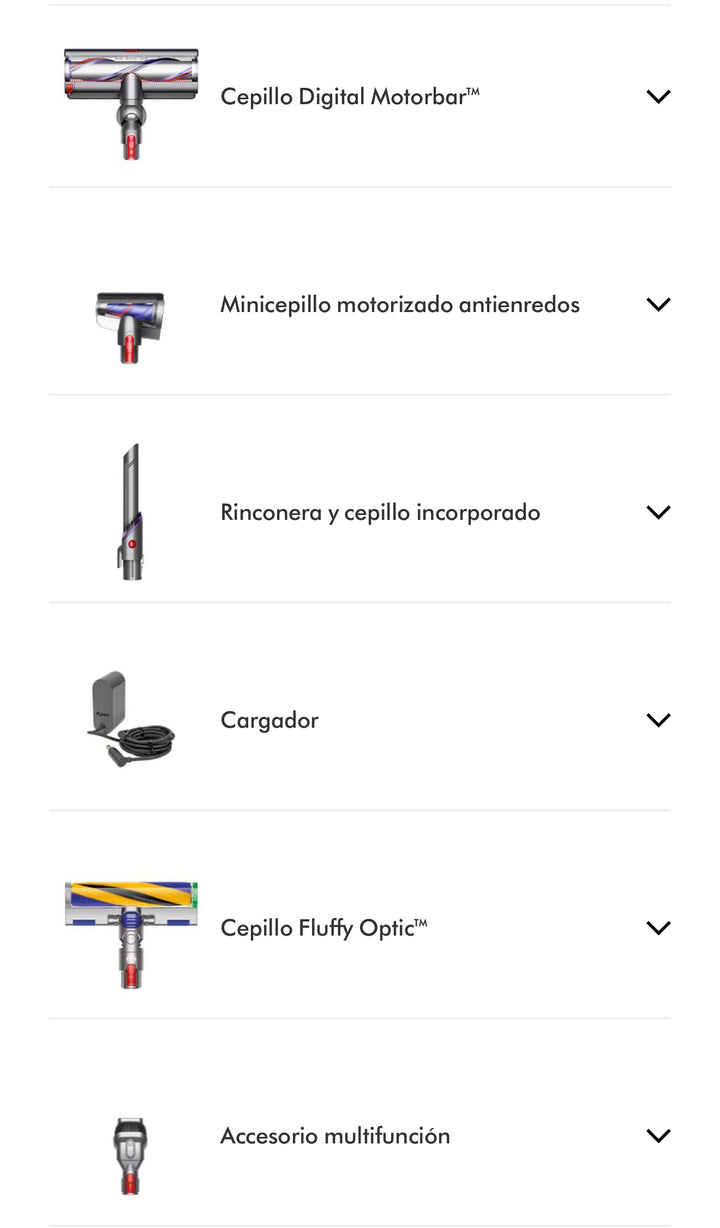Expand Accesorio multifunción item
This screenshot has height=1228, width=720.
[x=359, y=1136]
